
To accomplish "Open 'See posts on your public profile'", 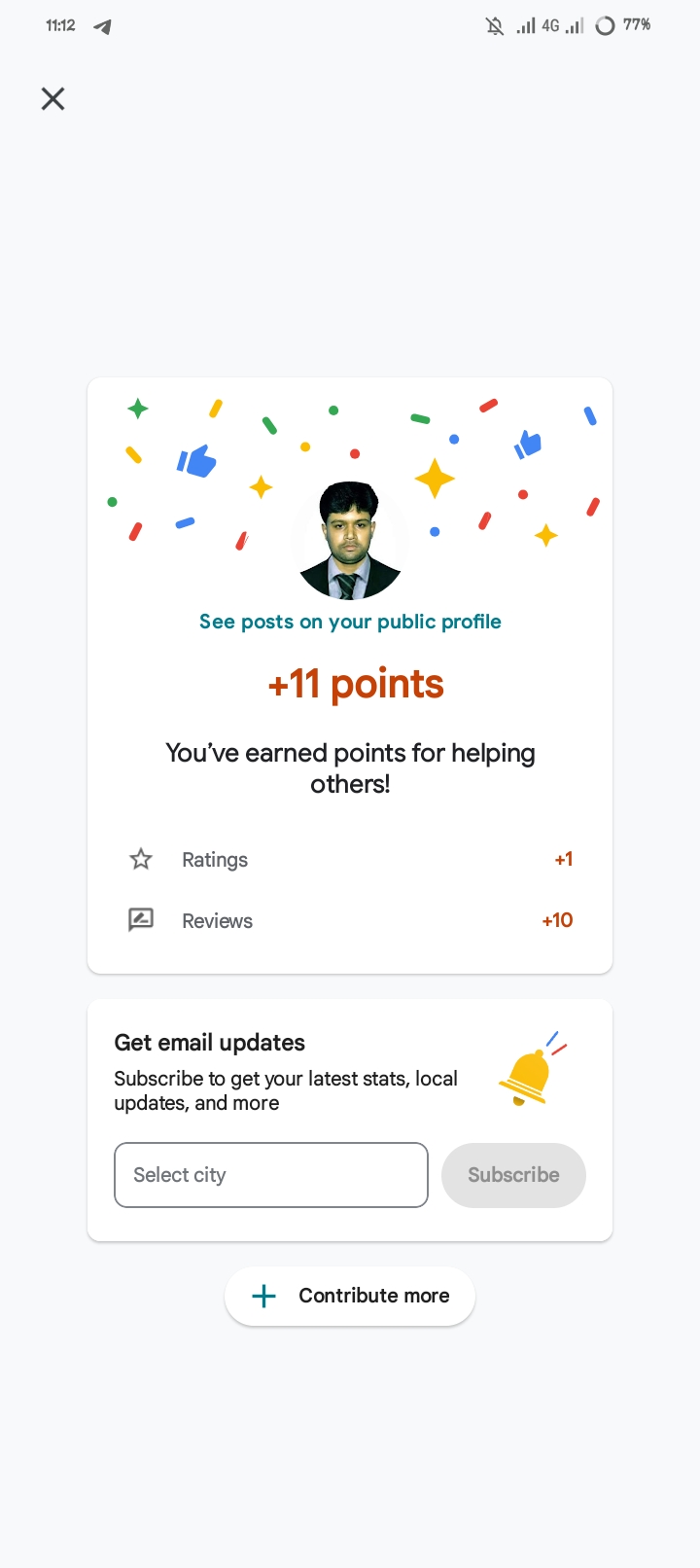I will tap(350, 622).
